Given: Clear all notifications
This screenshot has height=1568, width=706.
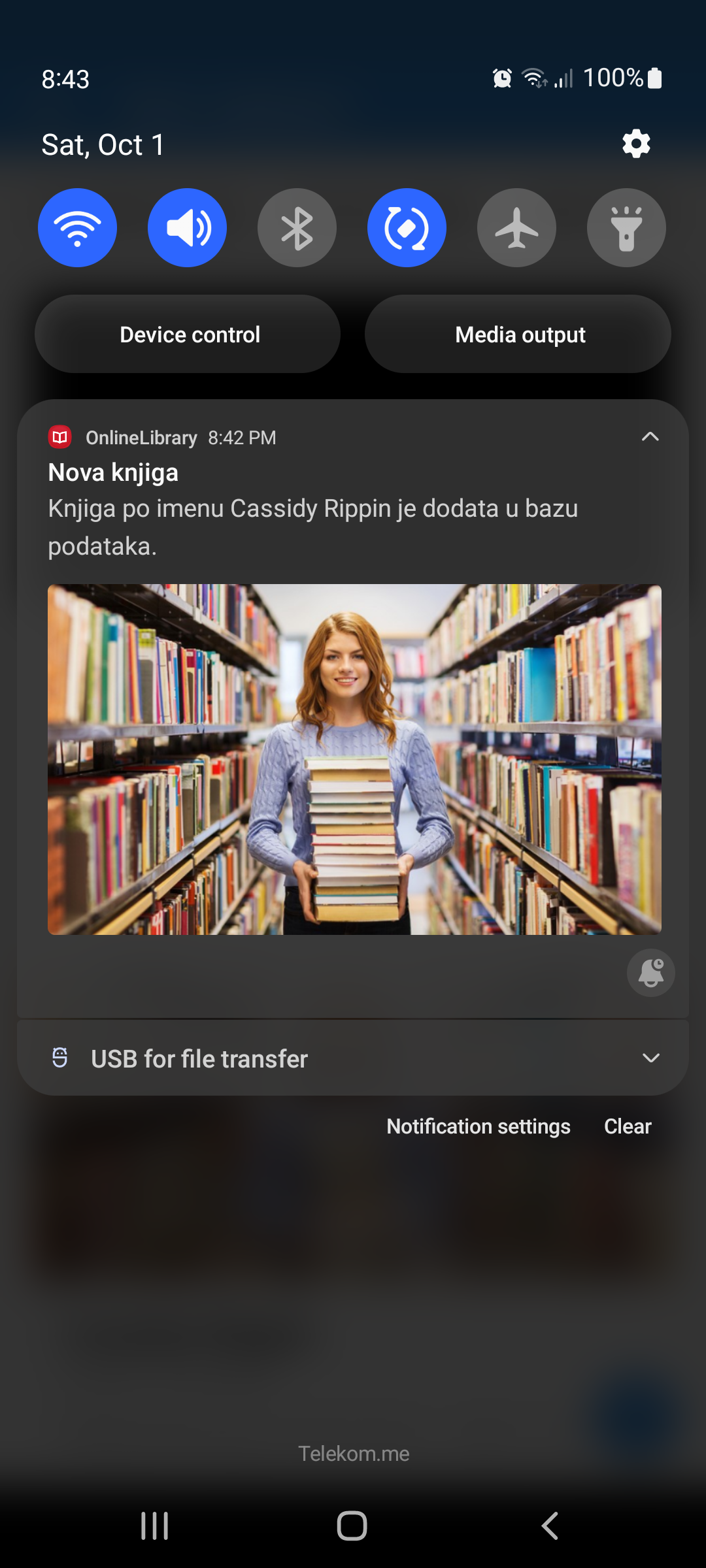Looking at the screenshot, I should point(627,1126).
